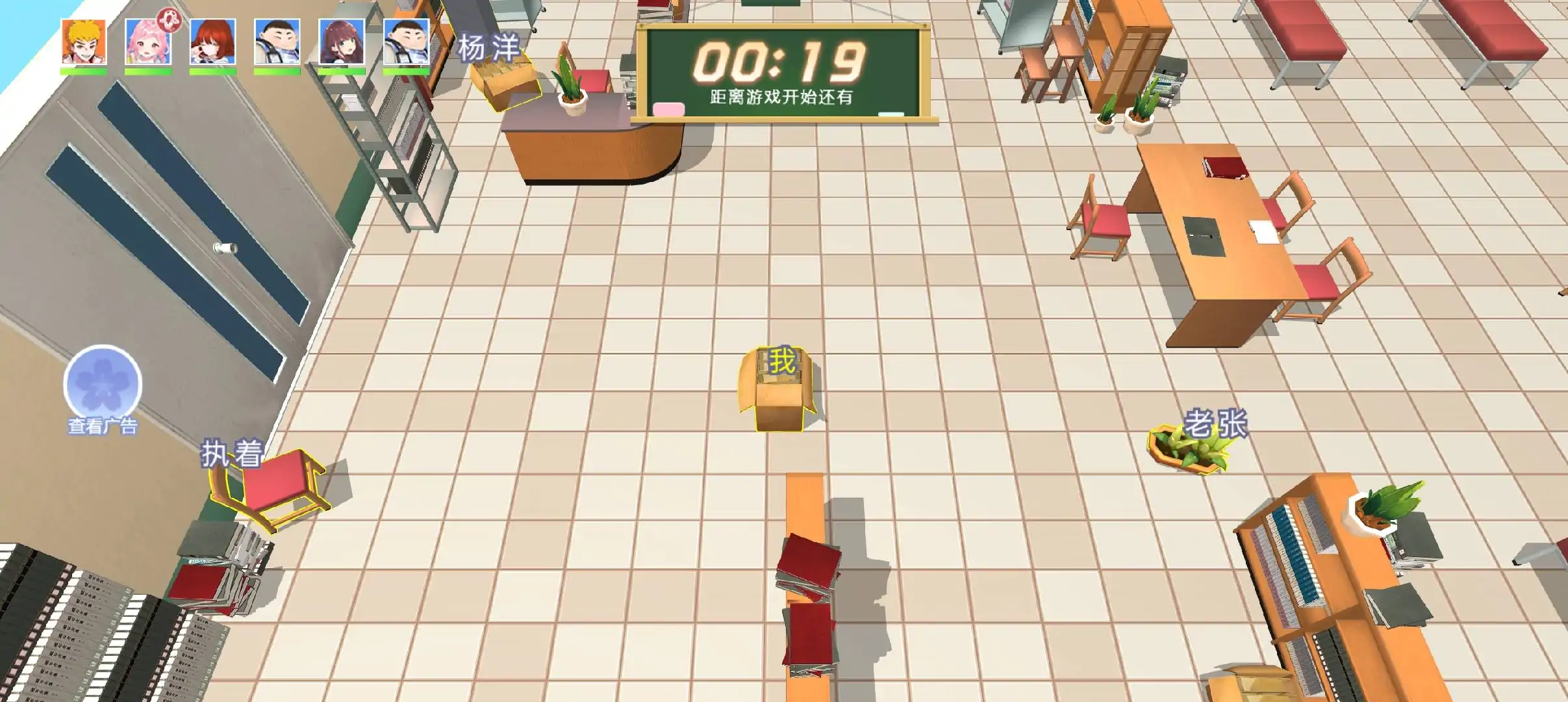
Task: Select the red-haired player avatar
Action: click(x=212, y=42)
